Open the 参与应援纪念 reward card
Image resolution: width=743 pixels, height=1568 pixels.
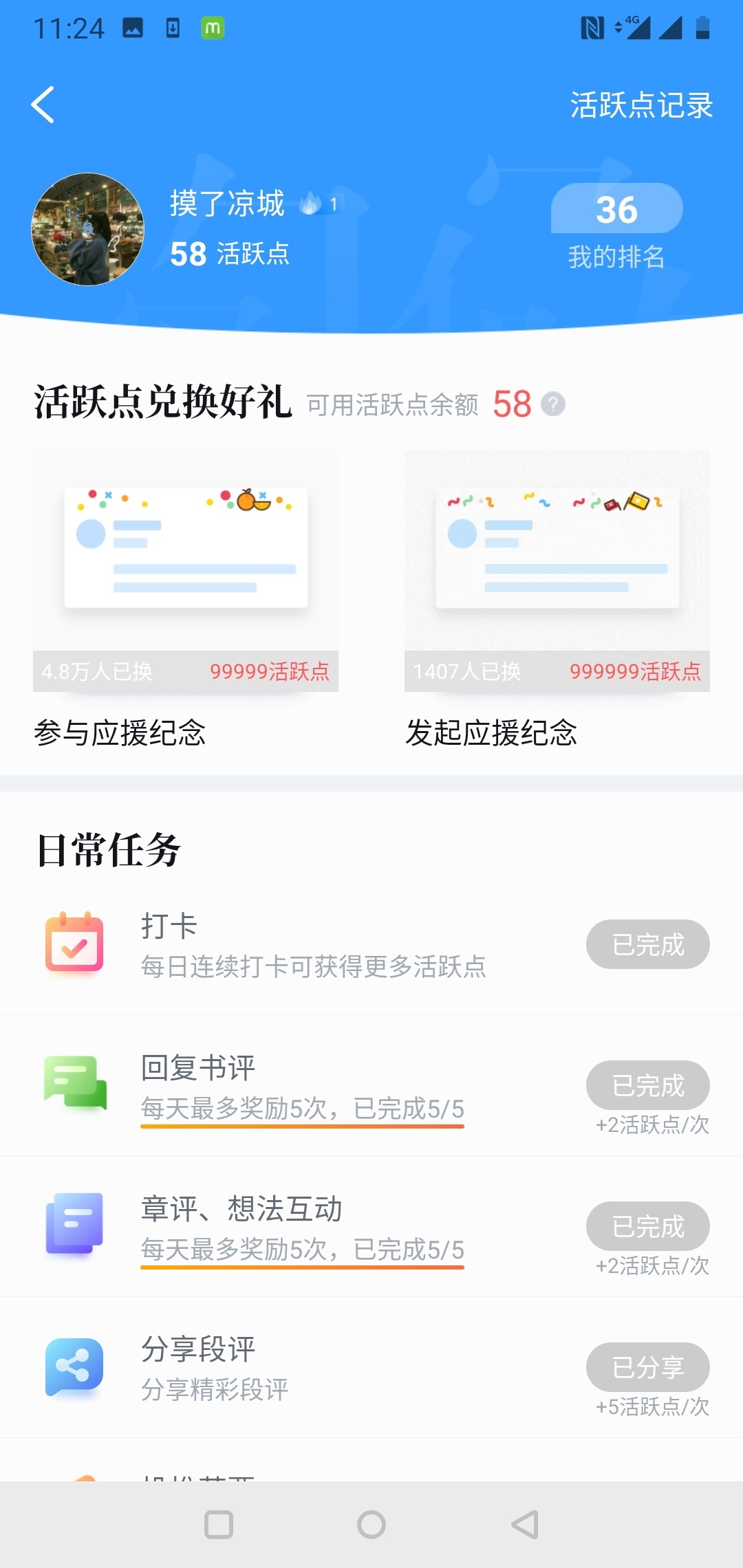185,571
